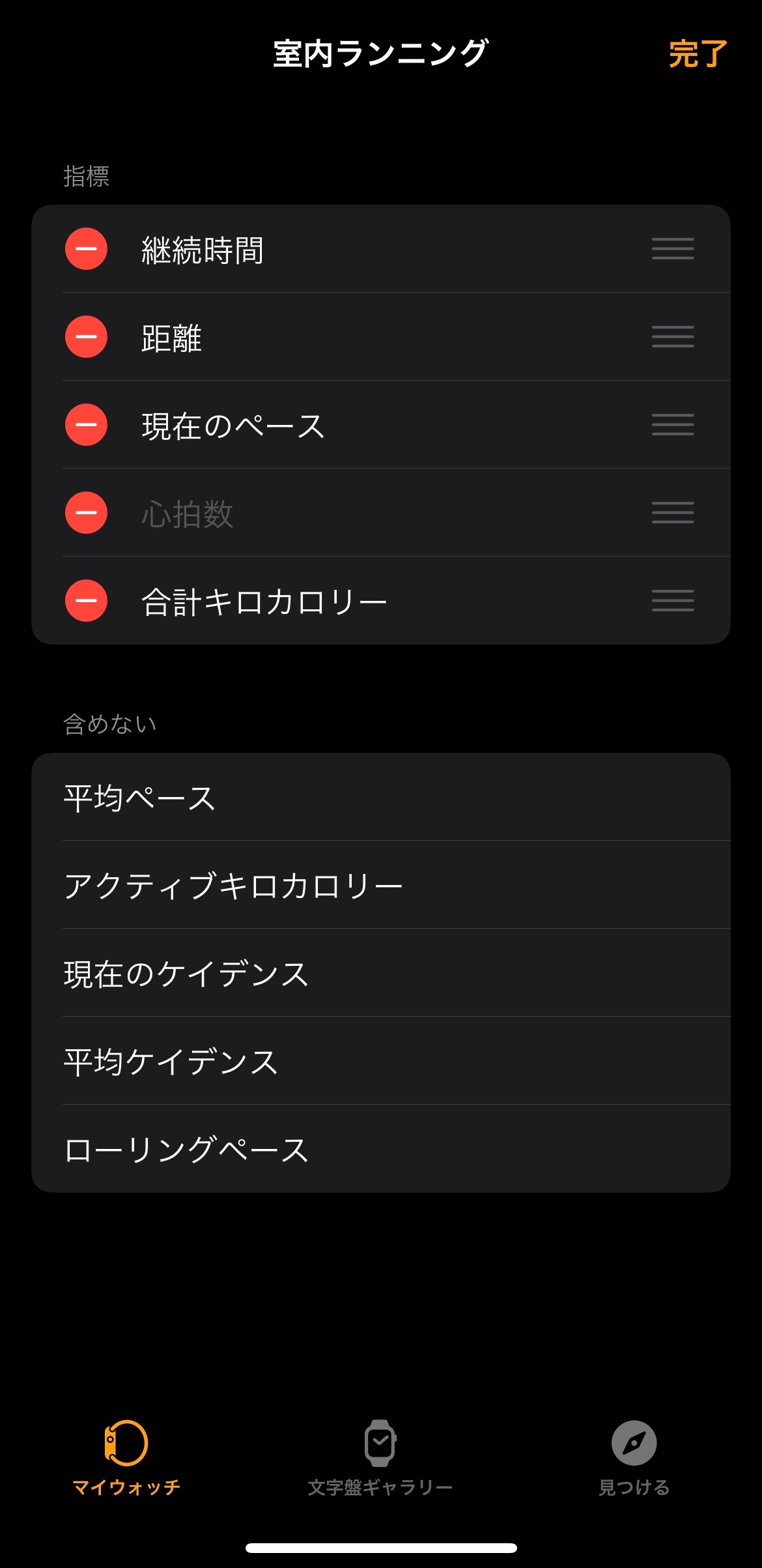Tap 完了 to finish editing

pyautogui.click(x=698, y=53)
